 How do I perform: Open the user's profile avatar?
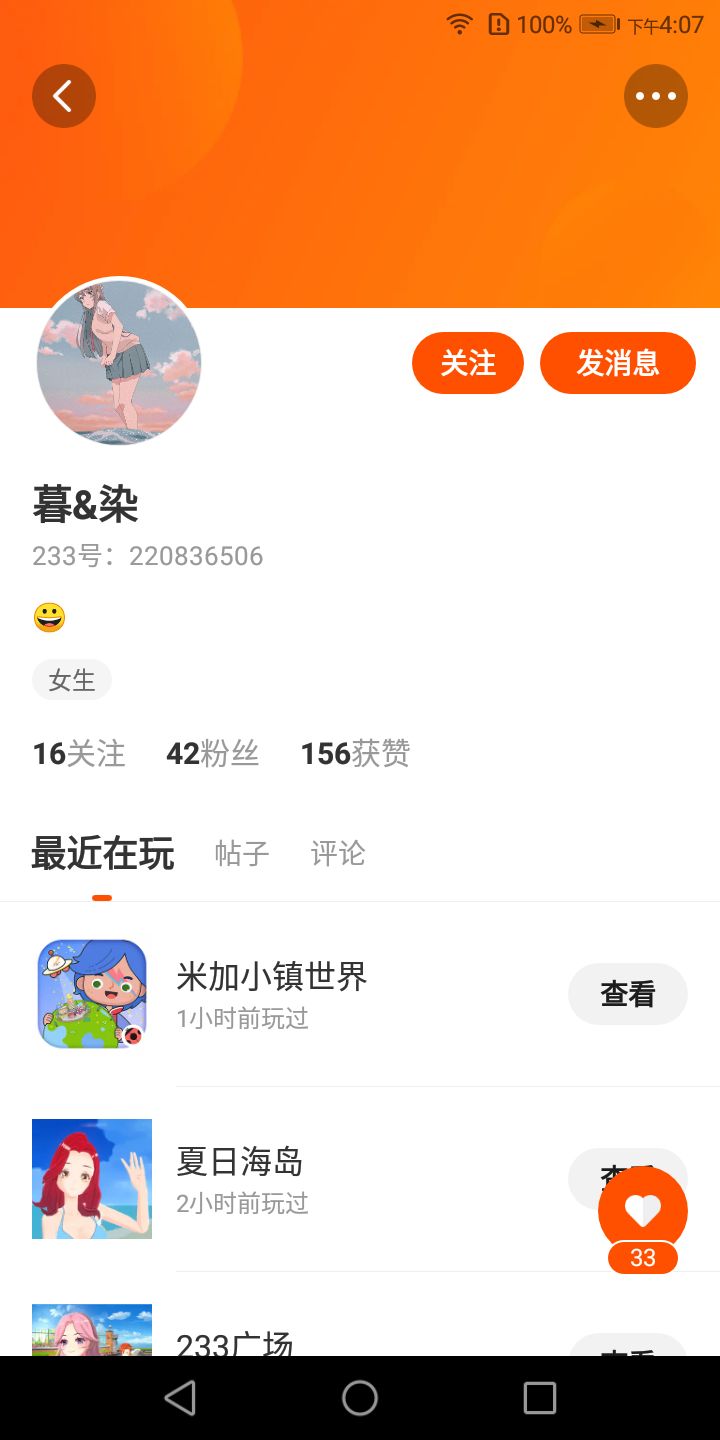tap(119, 362)
